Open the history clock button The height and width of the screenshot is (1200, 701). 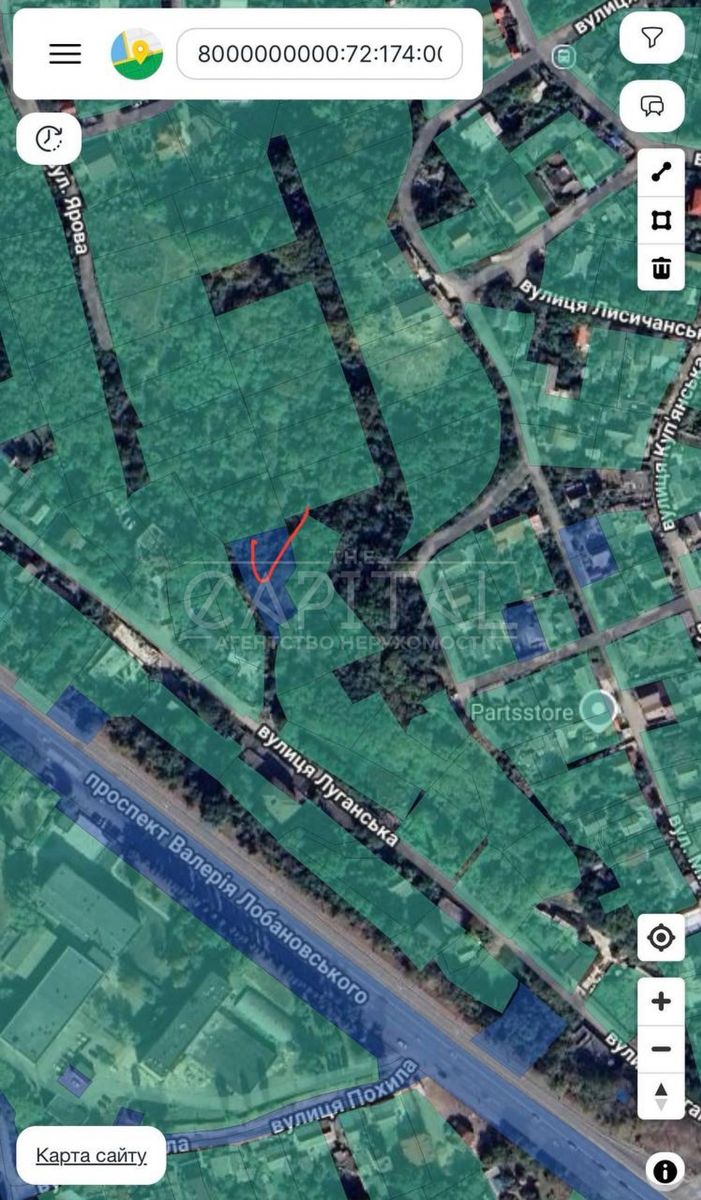pos(48,139)
